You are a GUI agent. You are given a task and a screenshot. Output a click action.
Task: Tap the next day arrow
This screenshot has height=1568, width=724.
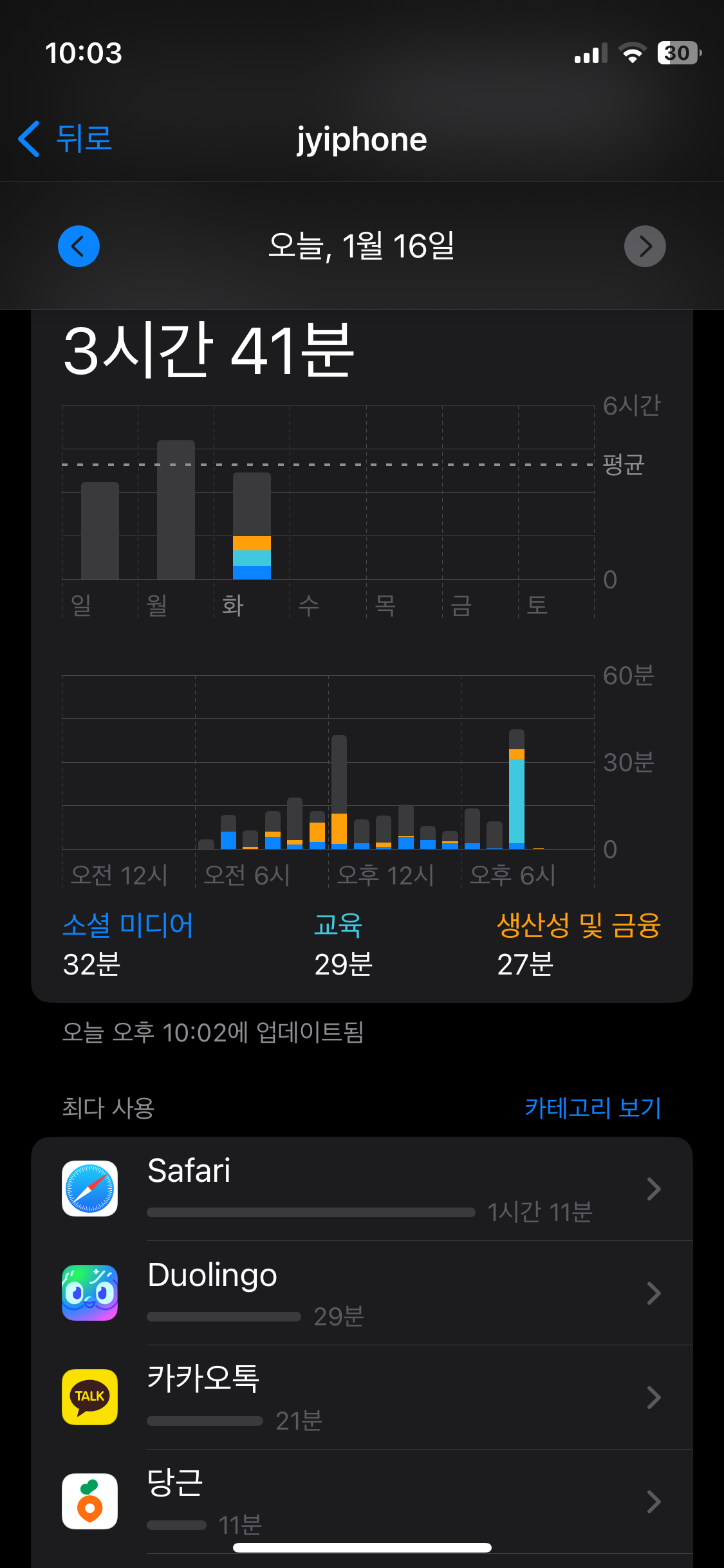645,246
